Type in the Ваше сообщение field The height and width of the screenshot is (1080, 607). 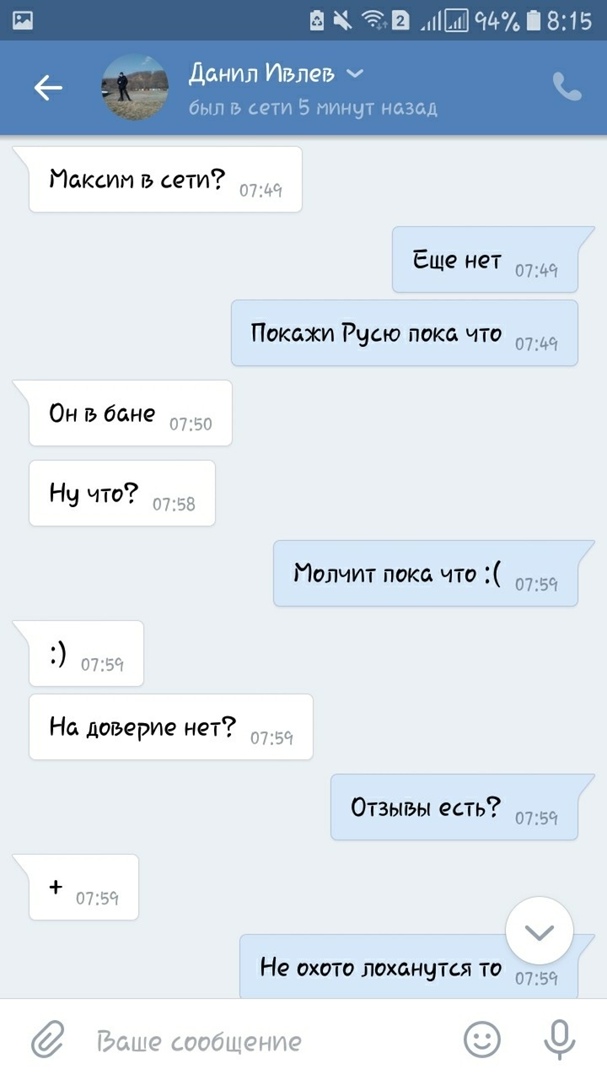pos(260,1041)
